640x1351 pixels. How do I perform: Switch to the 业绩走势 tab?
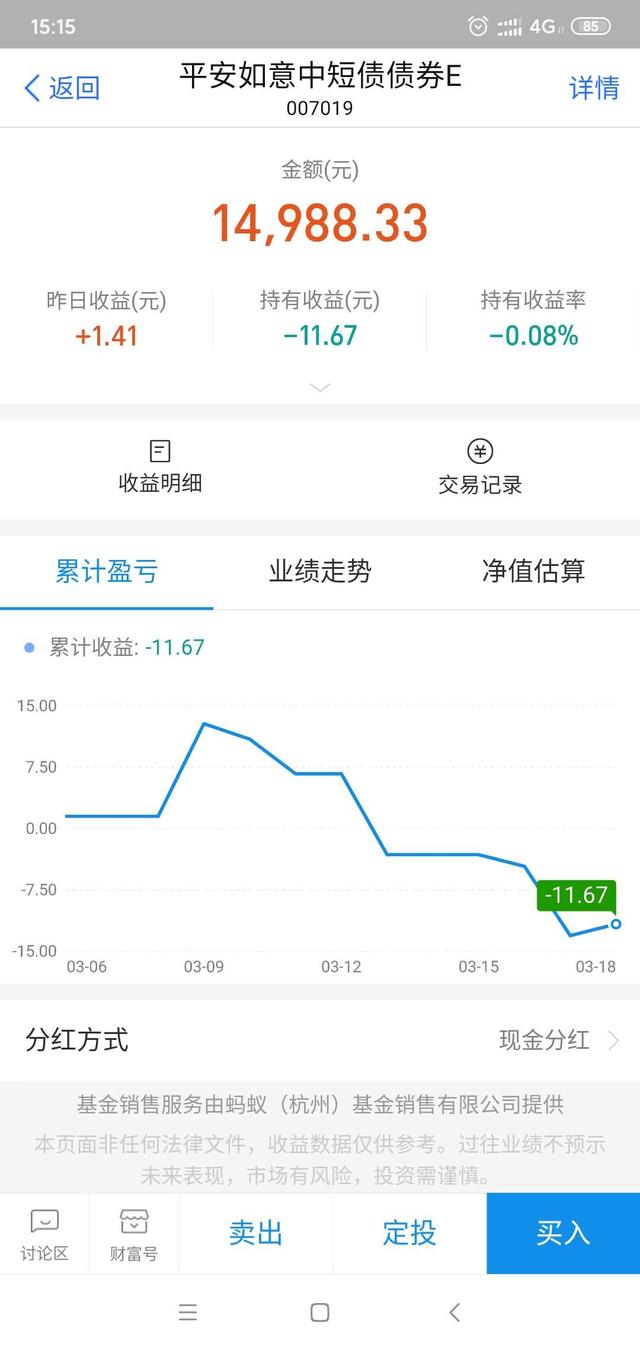[320, 572]
